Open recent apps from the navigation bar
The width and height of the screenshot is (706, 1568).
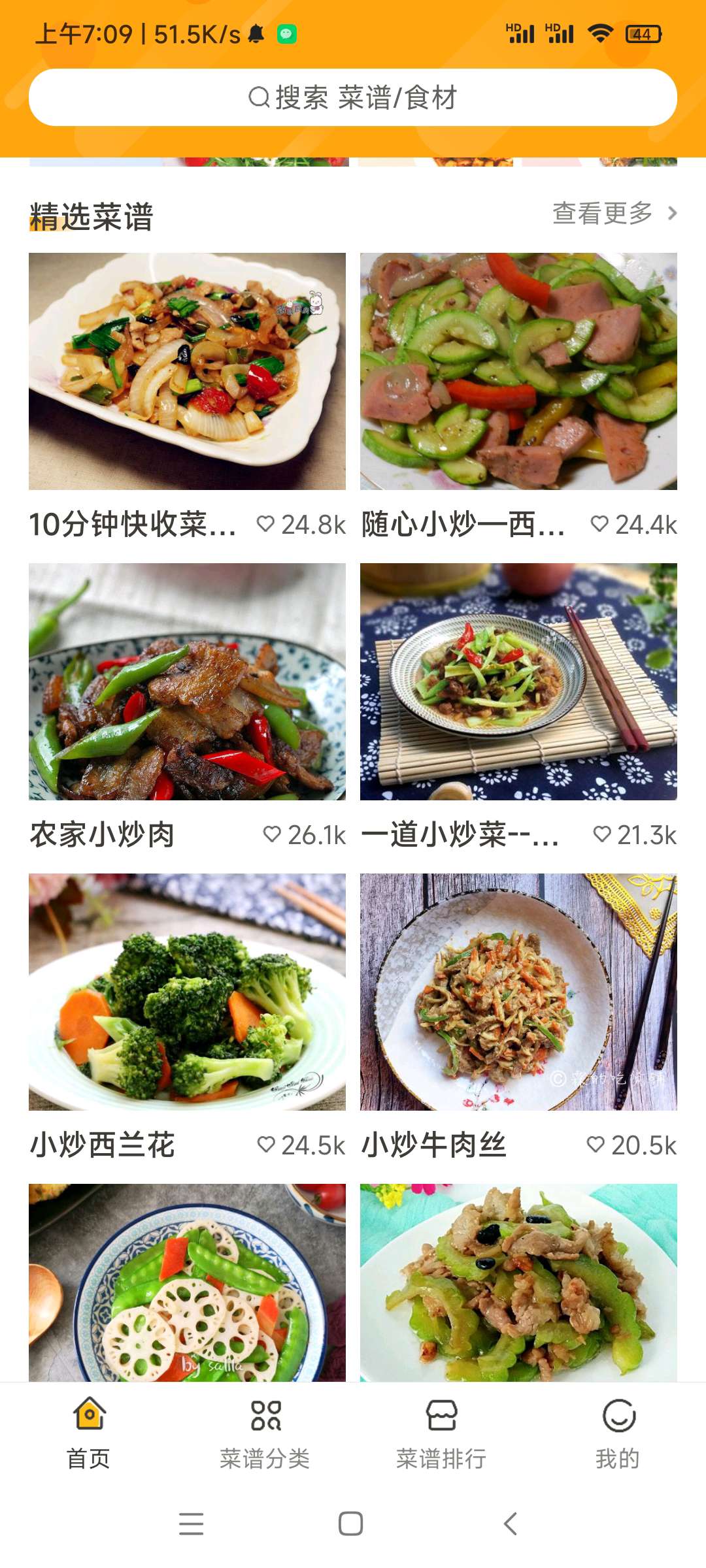[x=192, y=1524]
